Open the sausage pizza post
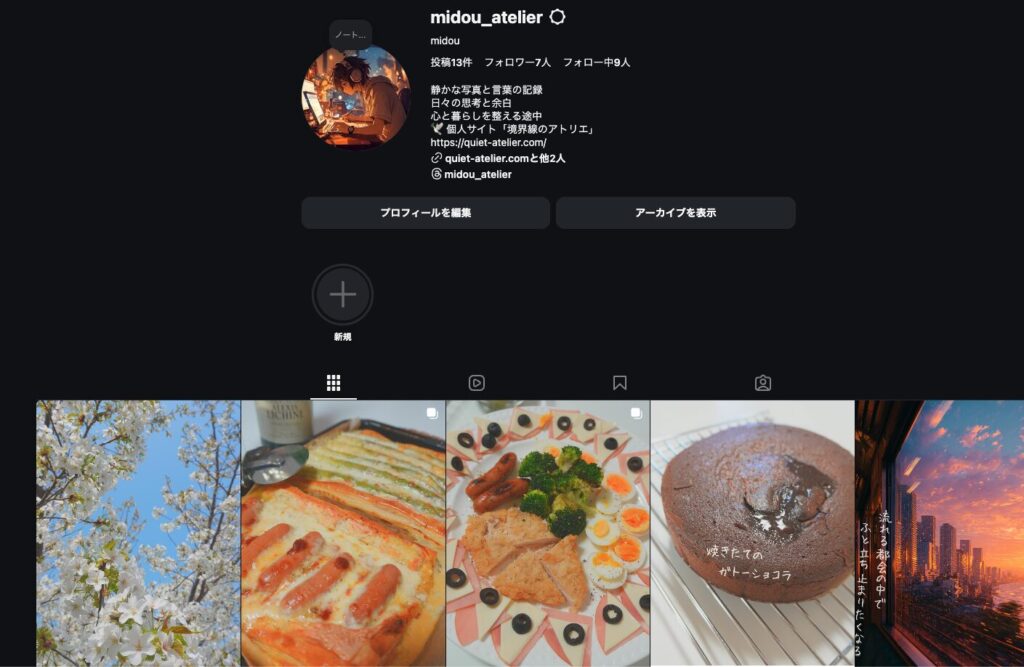 pyautogui.click(x=343, y=533)
